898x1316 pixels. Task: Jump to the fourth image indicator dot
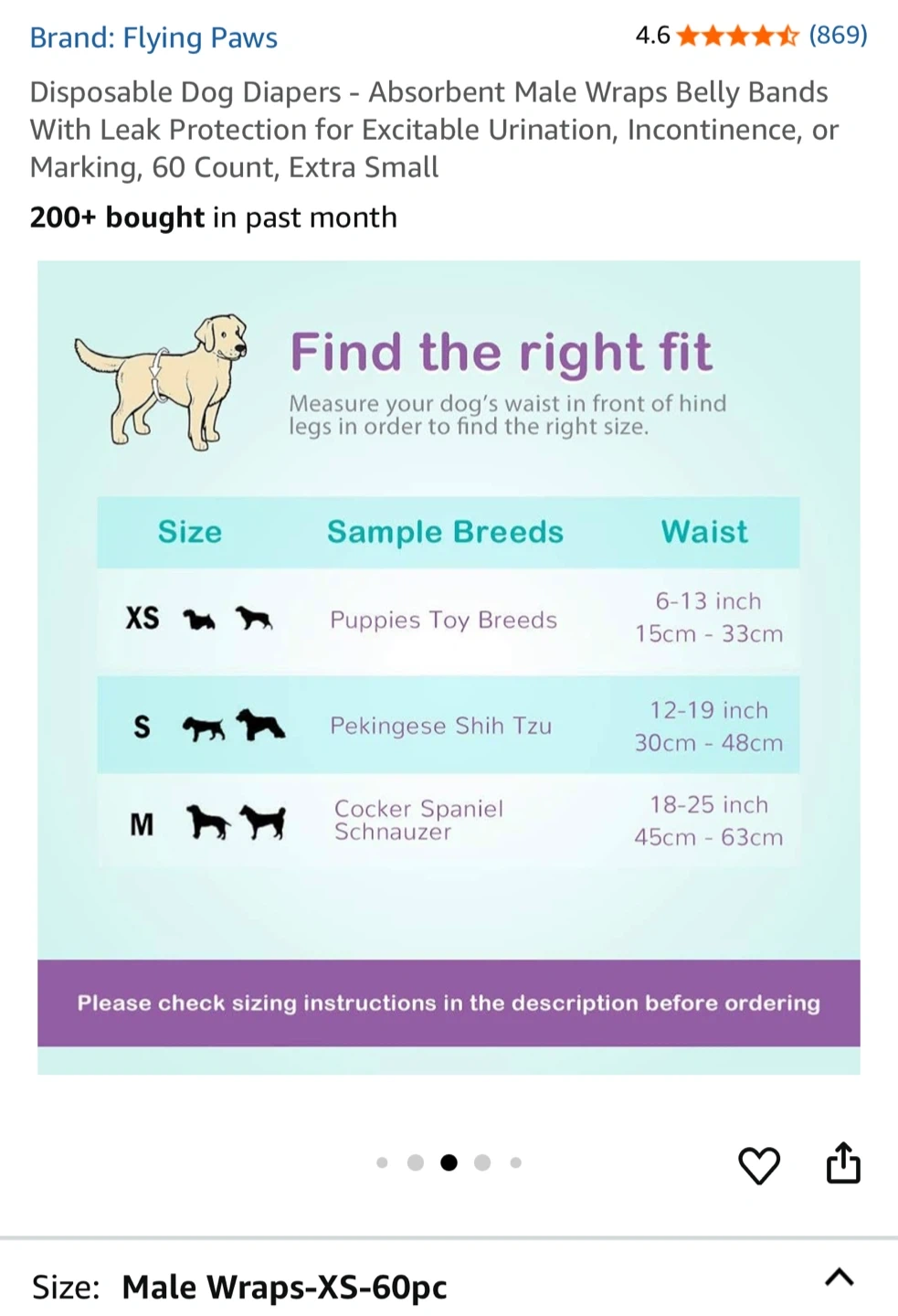pos(482,1162)
